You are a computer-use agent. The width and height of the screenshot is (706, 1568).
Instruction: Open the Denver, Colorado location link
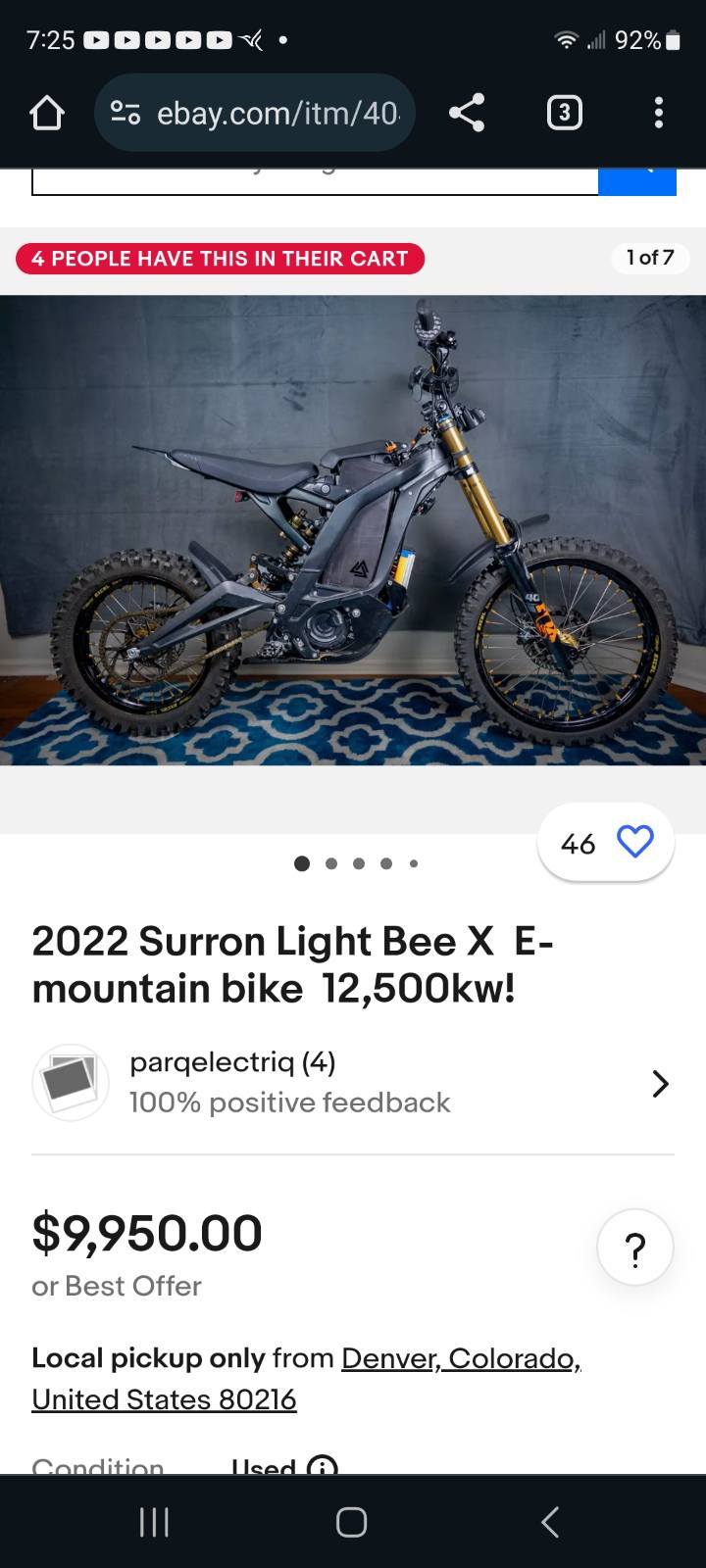(x=306, y=1378)
